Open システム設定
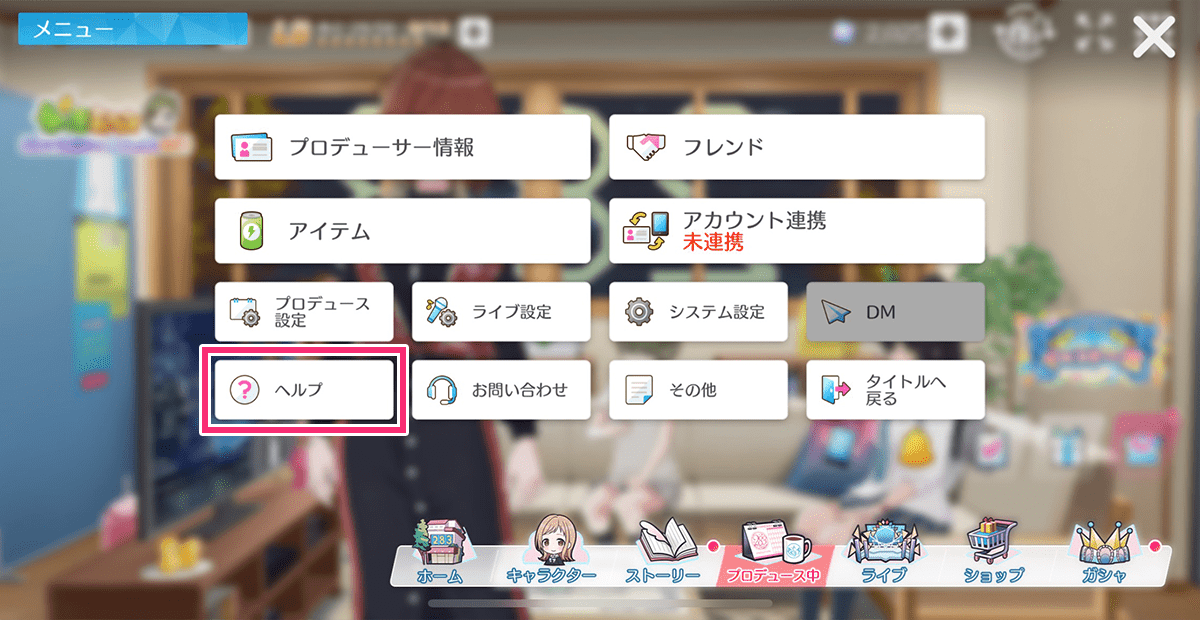1200x620 pixels. tap(698, 312)
